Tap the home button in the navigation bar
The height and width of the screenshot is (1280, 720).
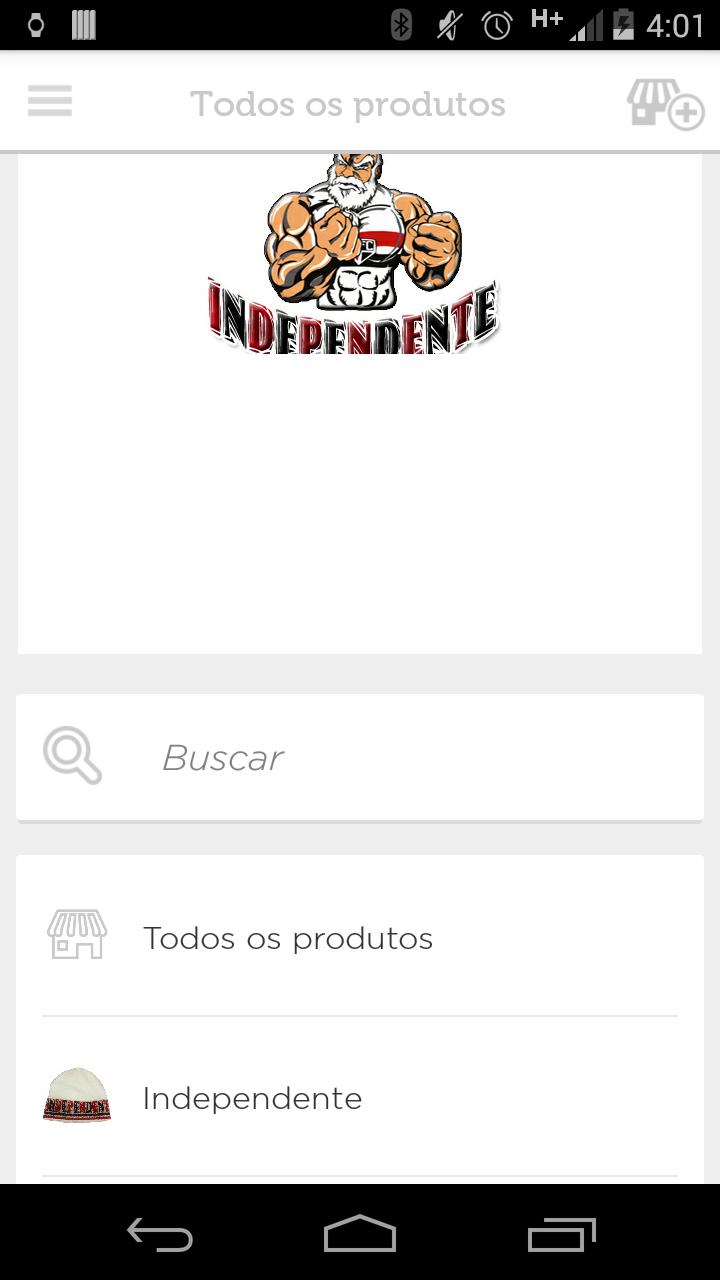click(360, 1235)
